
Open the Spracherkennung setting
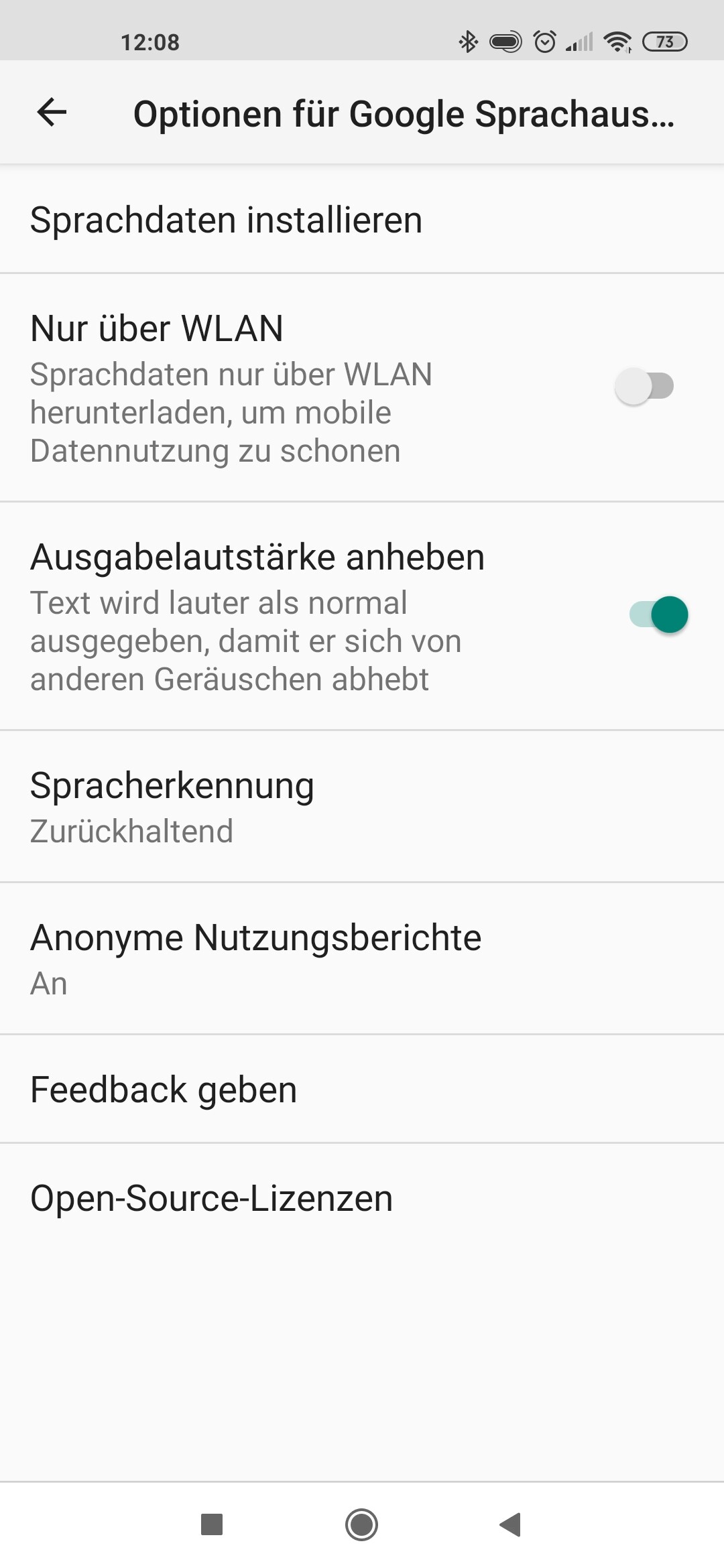click(x=362, y=807)
